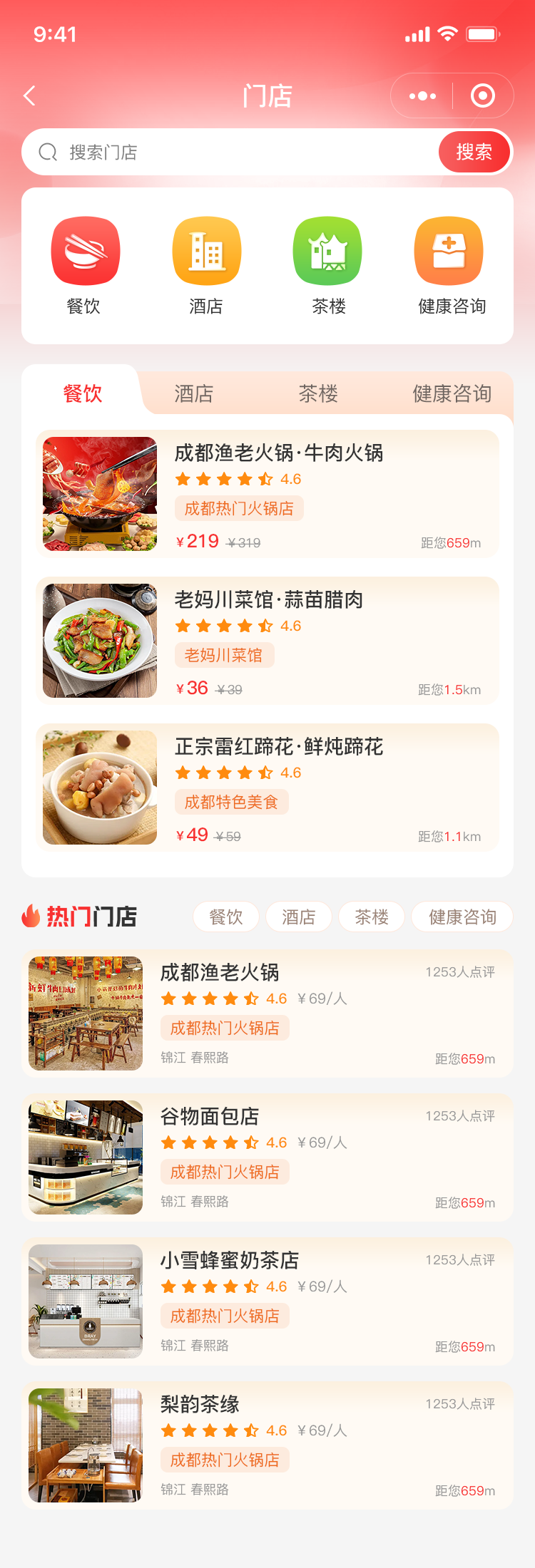Open the 餐饮 category icon
This screenshot has height=1568, width=535.
pyautogui.click(x=85, y=252)
